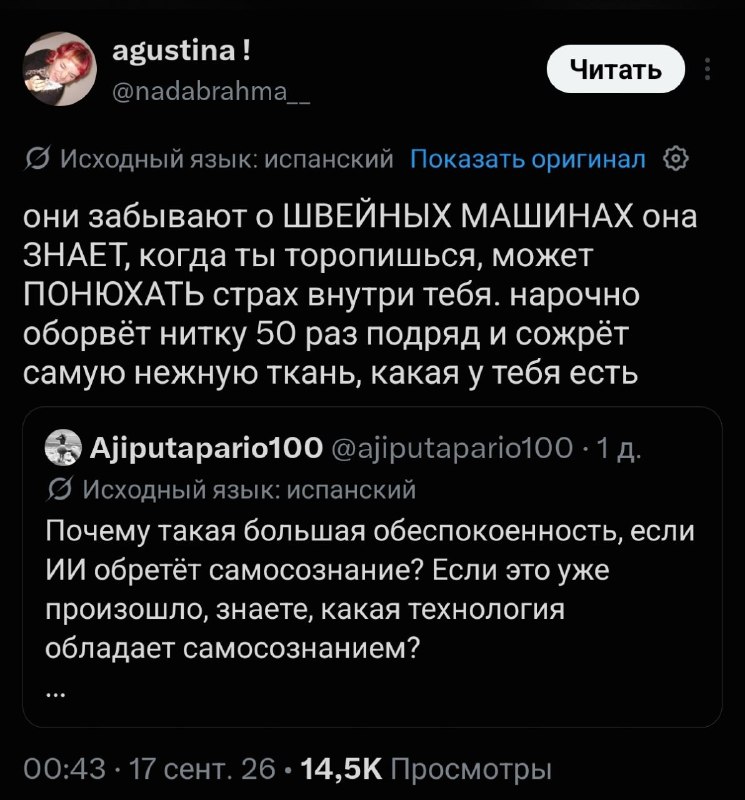Follow agustina with the Читать button

(x=615, y=69)
